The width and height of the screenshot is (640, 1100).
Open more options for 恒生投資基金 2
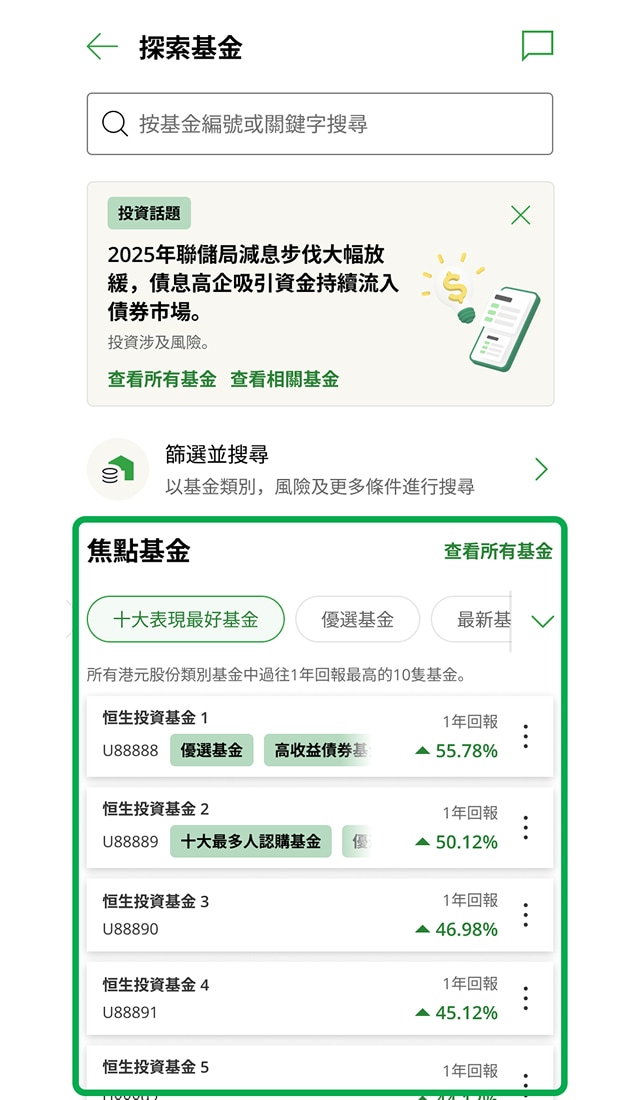click(x=525, y=827)
